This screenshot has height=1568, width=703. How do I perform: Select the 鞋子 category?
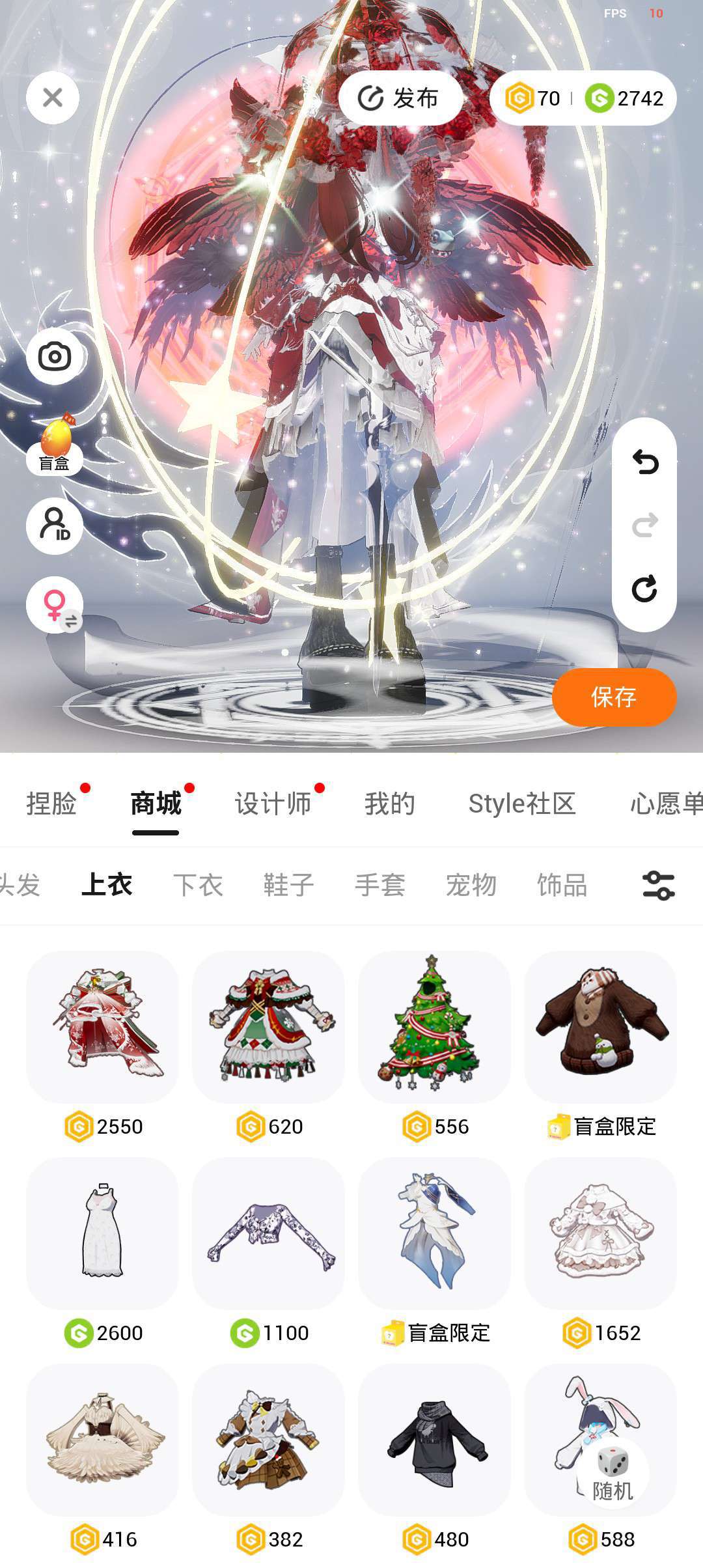tap(289, 885)
